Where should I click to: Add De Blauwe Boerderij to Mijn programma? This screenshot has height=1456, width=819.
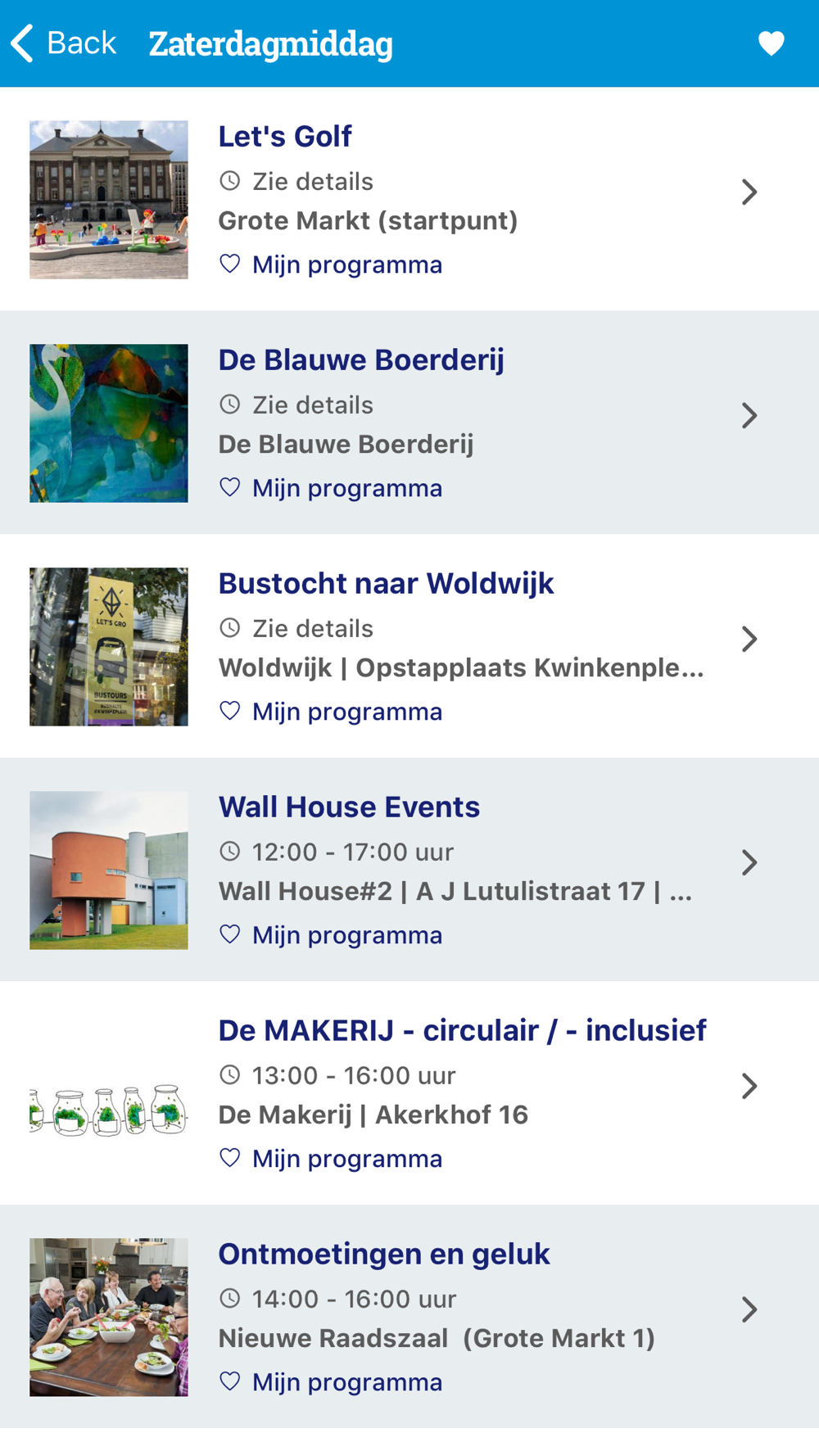click(x=331, y=488)
